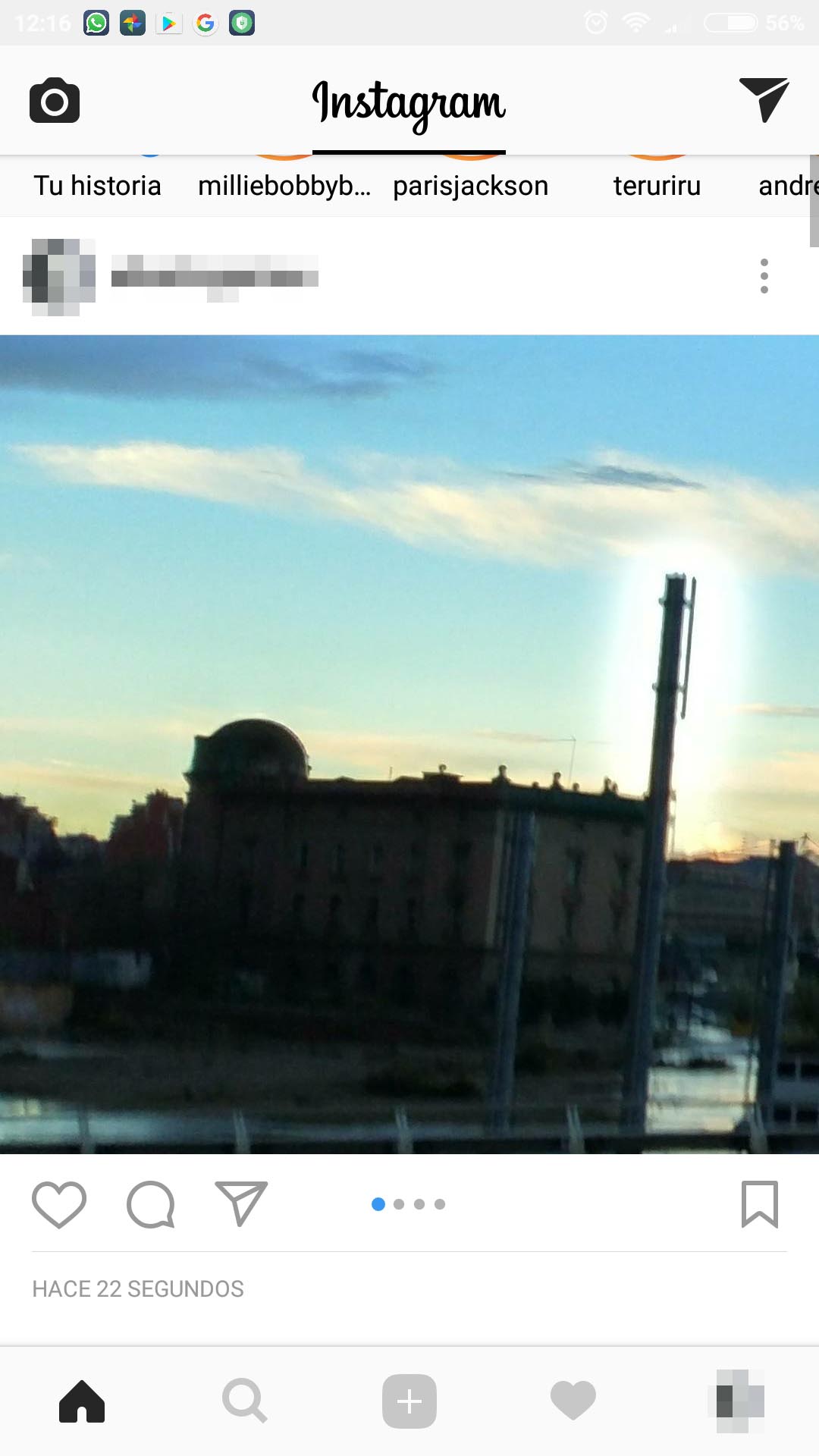
Task: Share the post via send icon
Action: pyautogui.click(x=241, y=1203)
